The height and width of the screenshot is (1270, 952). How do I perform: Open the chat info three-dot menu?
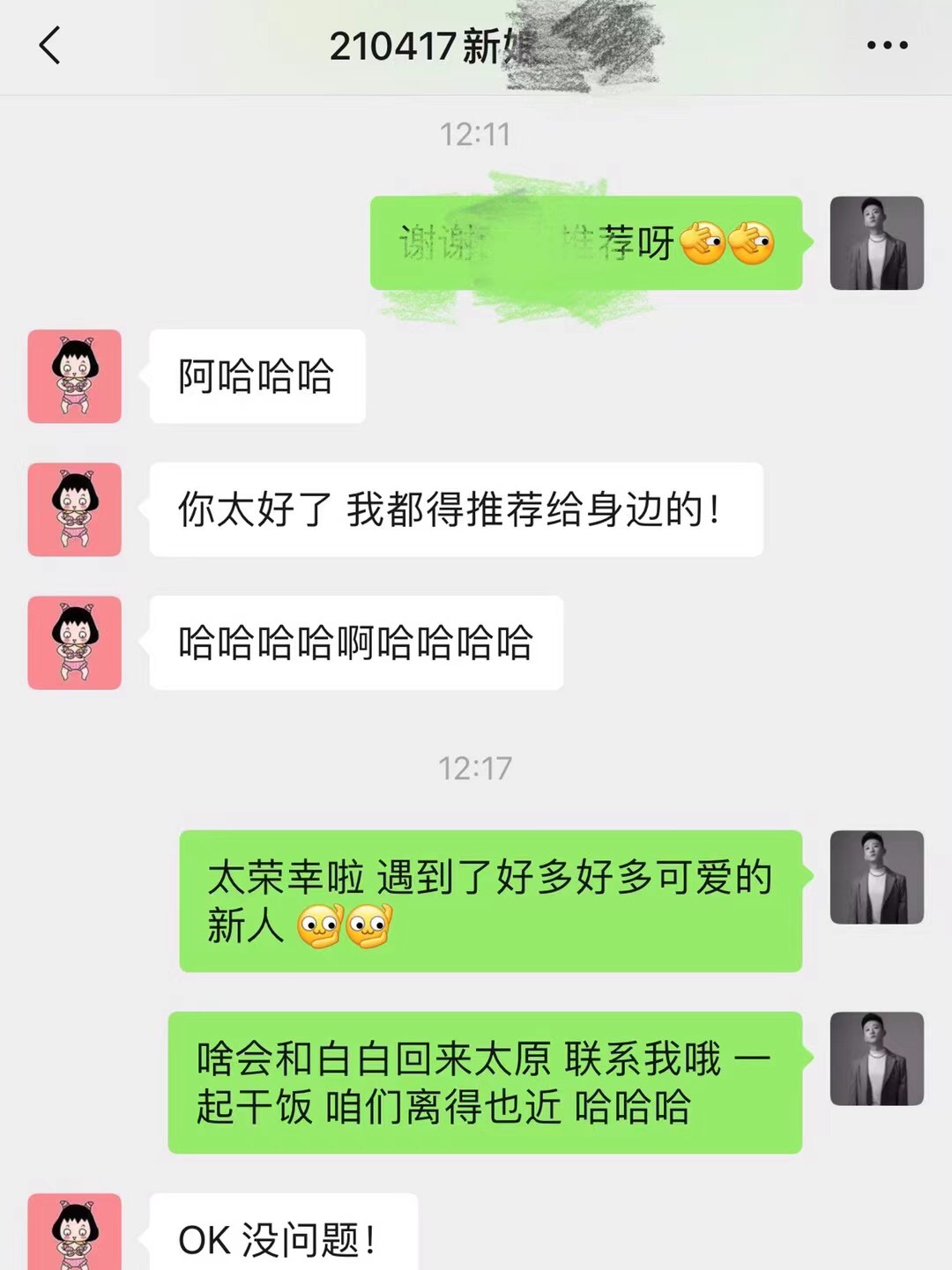887,46
